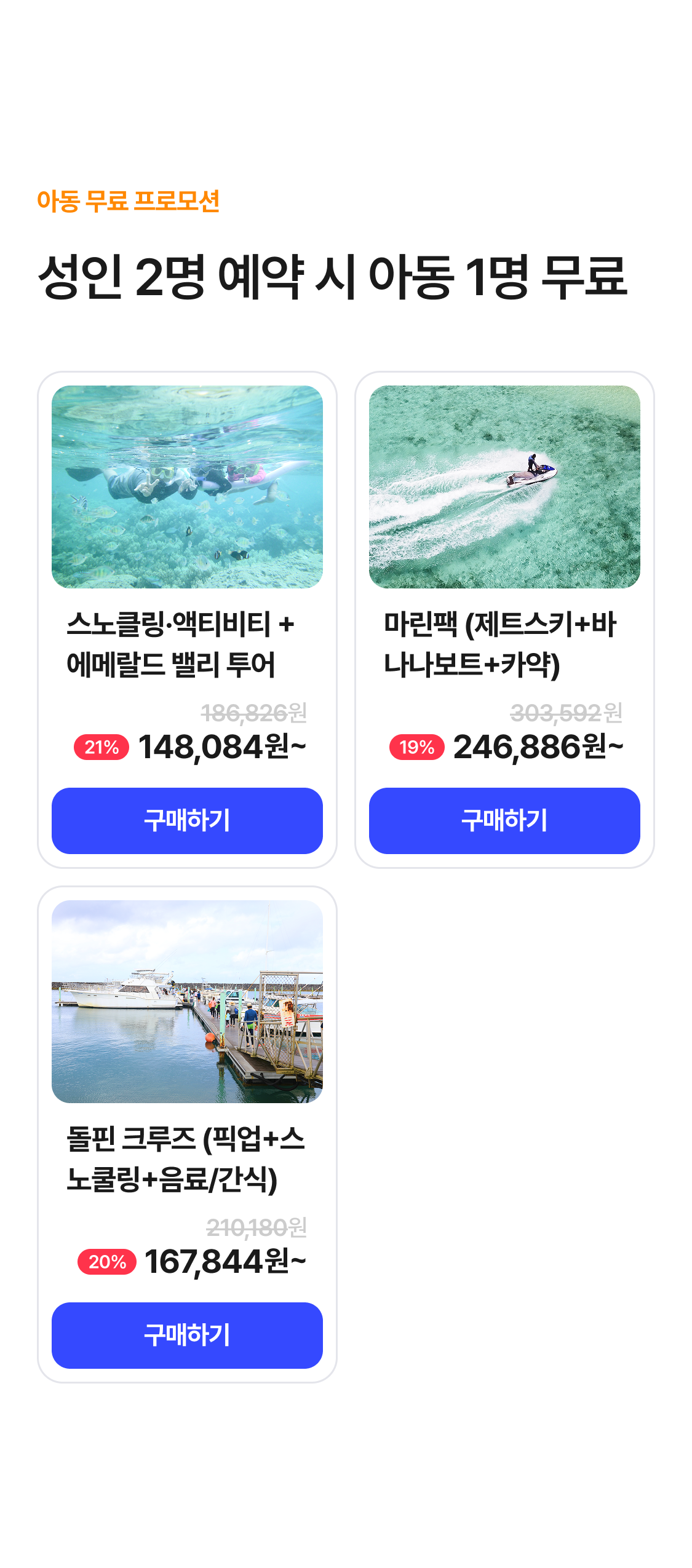Tap 구매하기 for 스노클링·액티비티 tour
The height and width of the screenshot is (1568, 692).
tap(187, 820)
